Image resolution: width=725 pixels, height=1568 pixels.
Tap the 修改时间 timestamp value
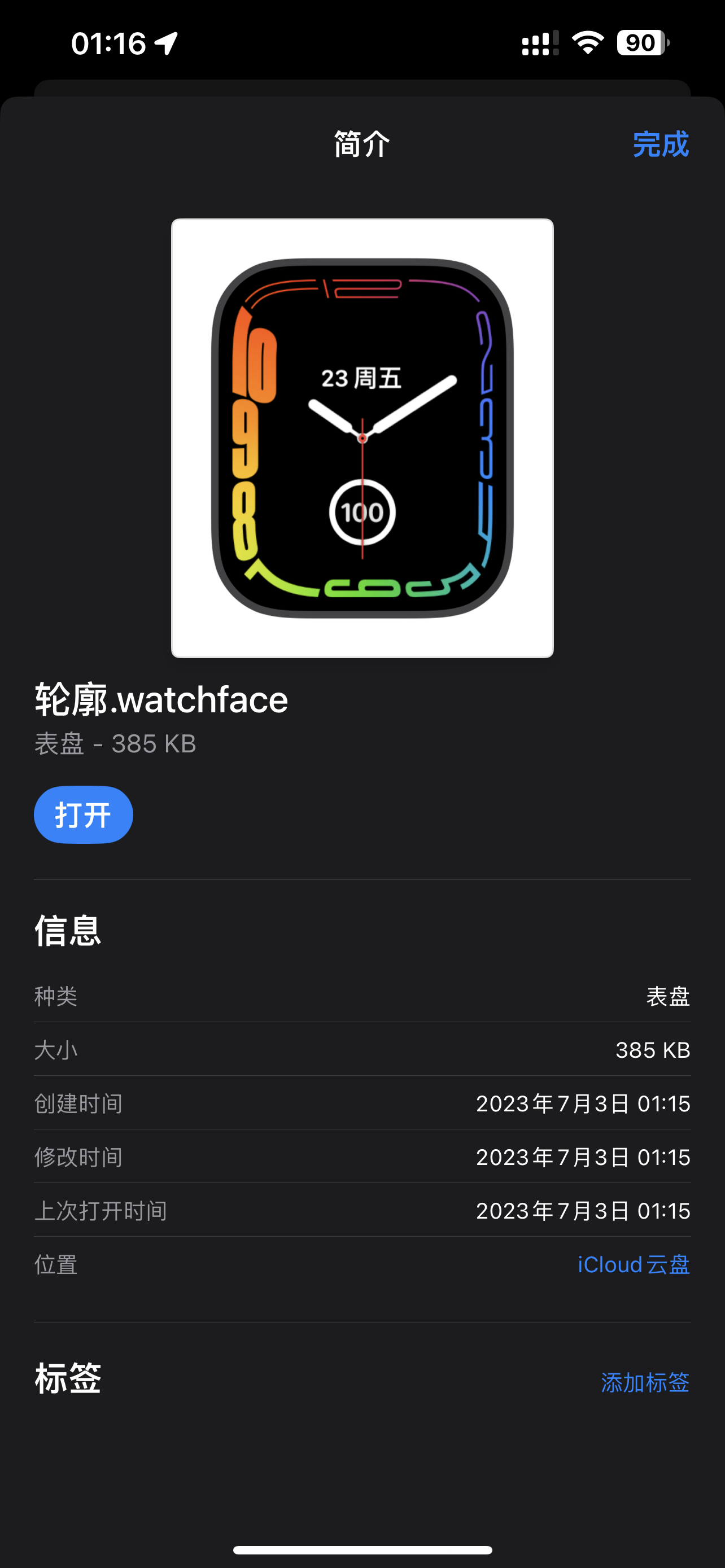(583, 1157)
